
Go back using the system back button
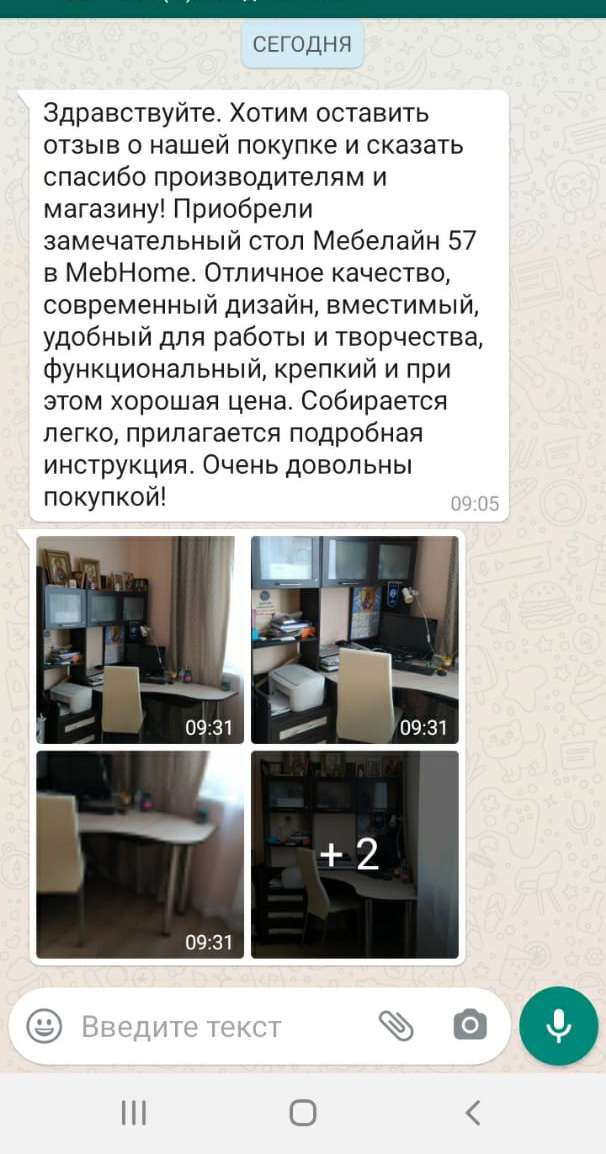point(473,1112)
